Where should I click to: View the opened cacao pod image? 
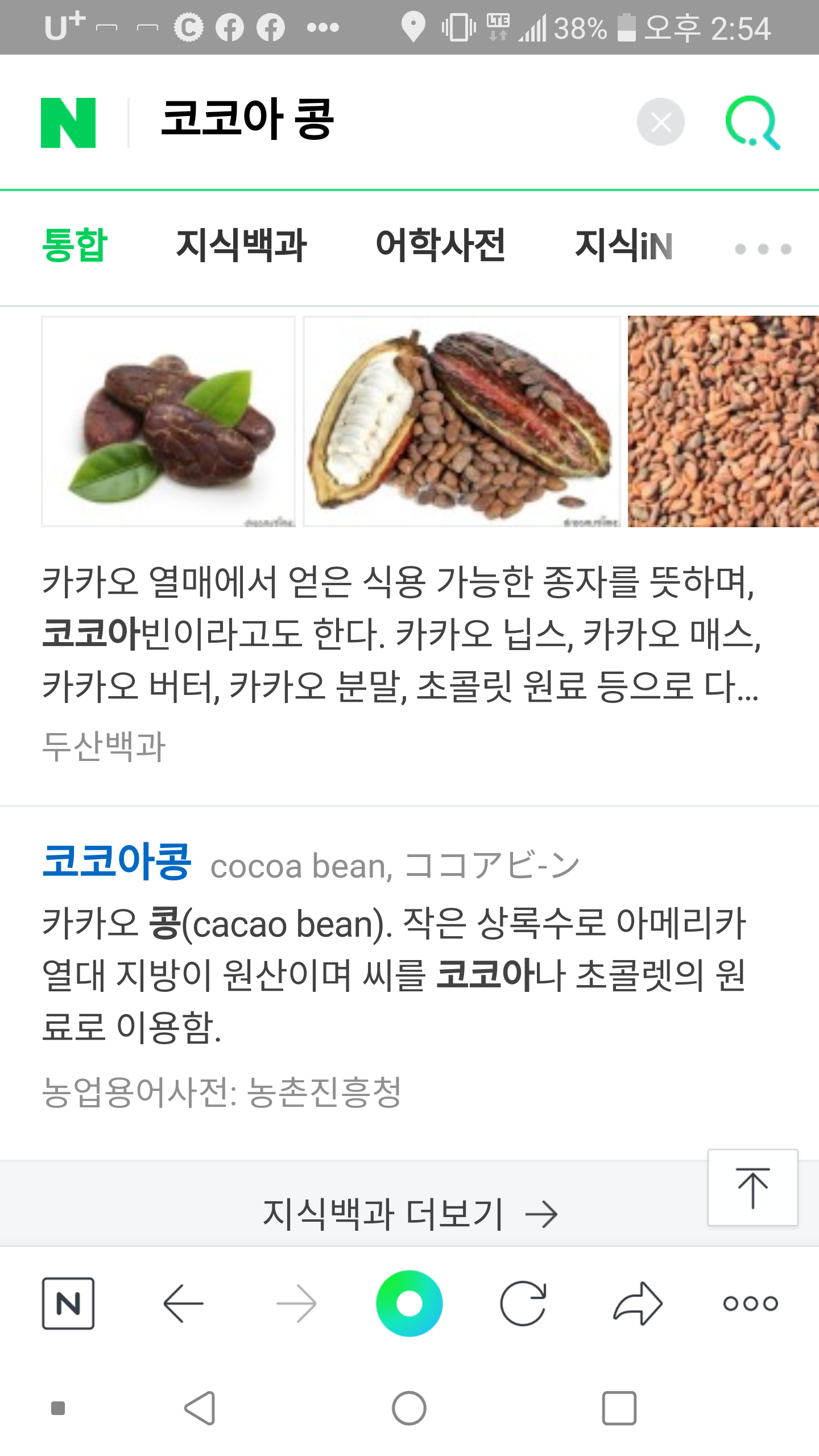pyautogui.click(x=461, y=421)
